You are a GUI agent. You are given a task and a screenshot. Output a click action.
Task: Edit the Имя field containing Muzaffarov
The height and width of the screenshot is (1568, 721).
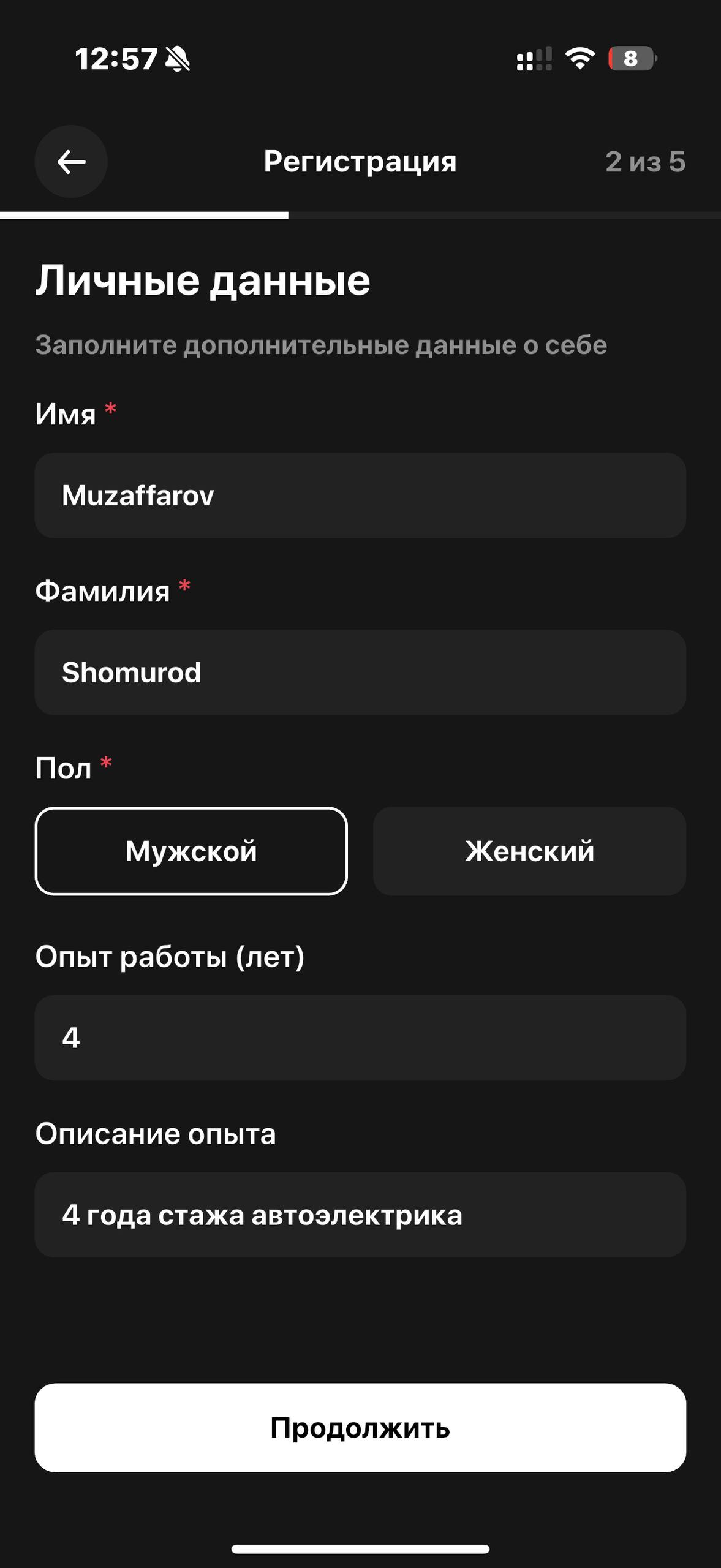tap(360, 496)
